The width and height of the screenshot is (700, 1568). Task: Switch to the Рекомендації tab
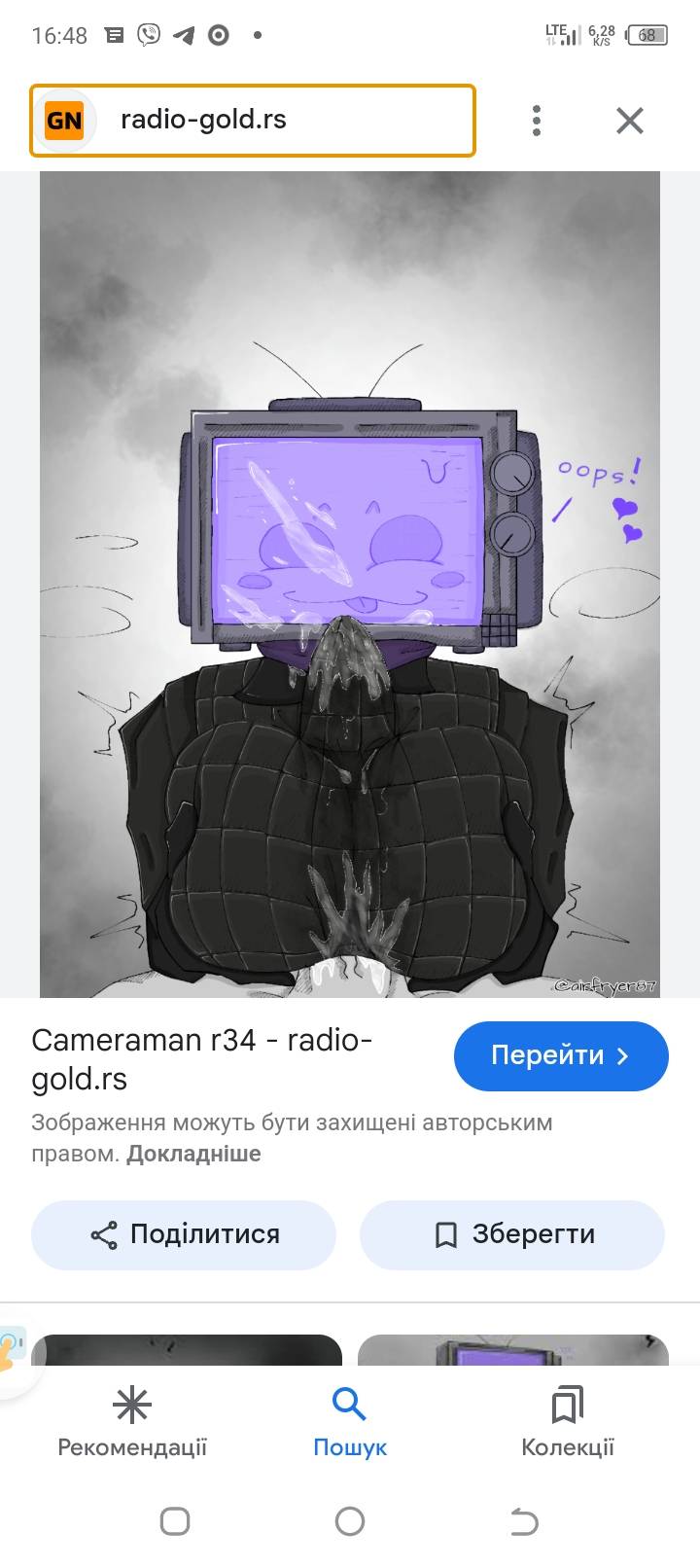pos(132,1422)
